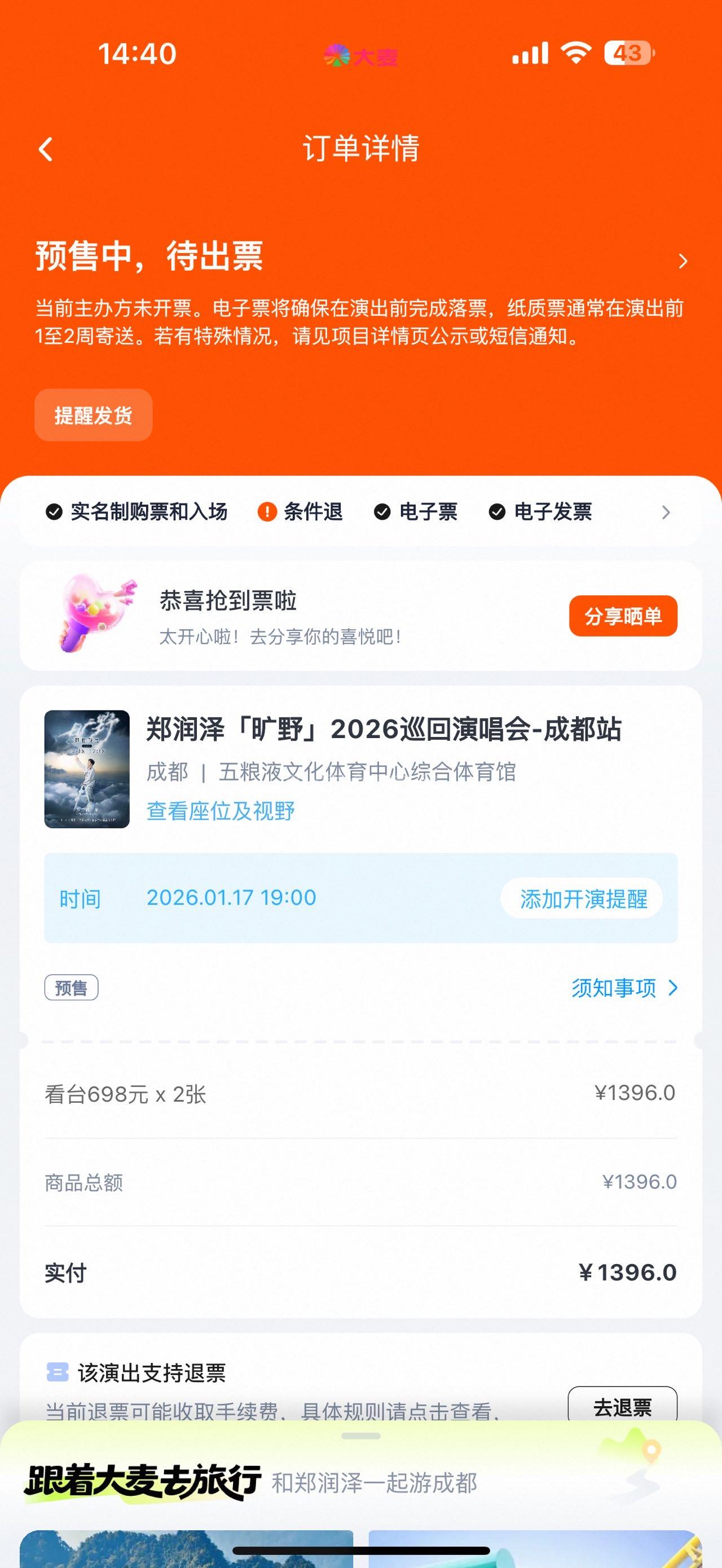Go back from the order details page
Viewport: 722px width, 1568px height.
coord(46,149)
